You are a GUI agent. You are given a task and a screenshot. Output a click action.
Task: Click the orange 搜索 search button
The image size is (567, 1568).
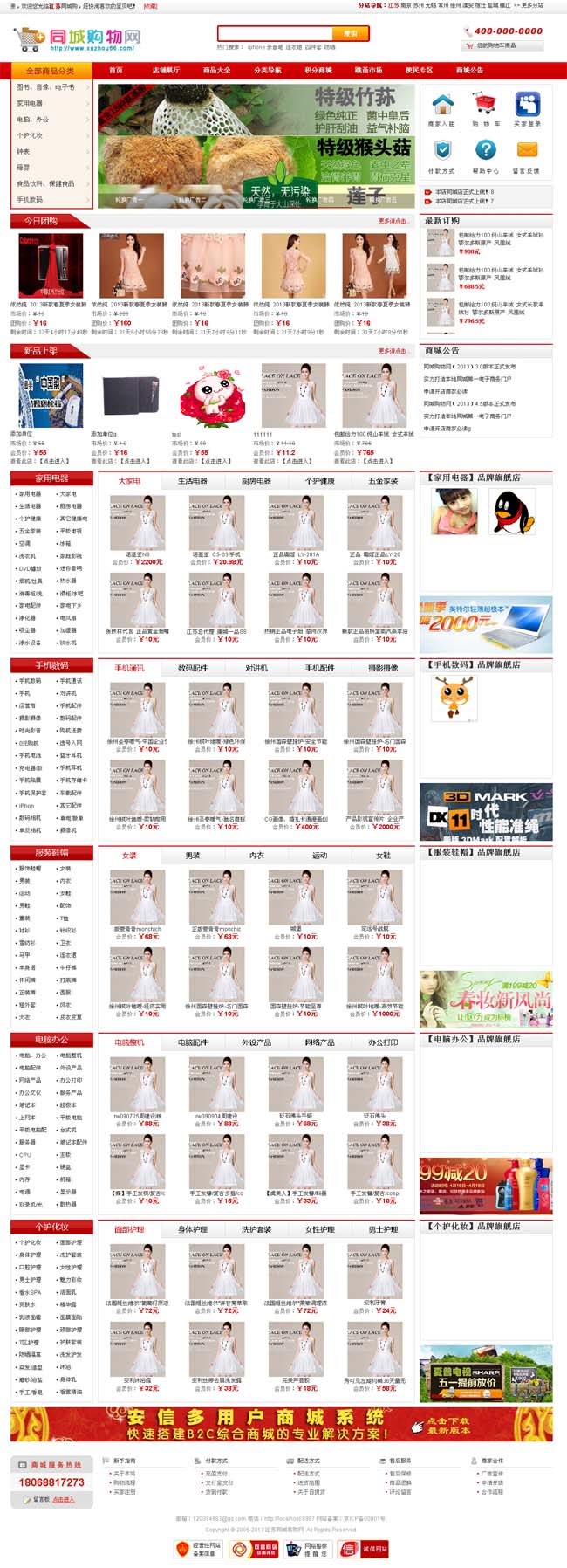(350, 34)
